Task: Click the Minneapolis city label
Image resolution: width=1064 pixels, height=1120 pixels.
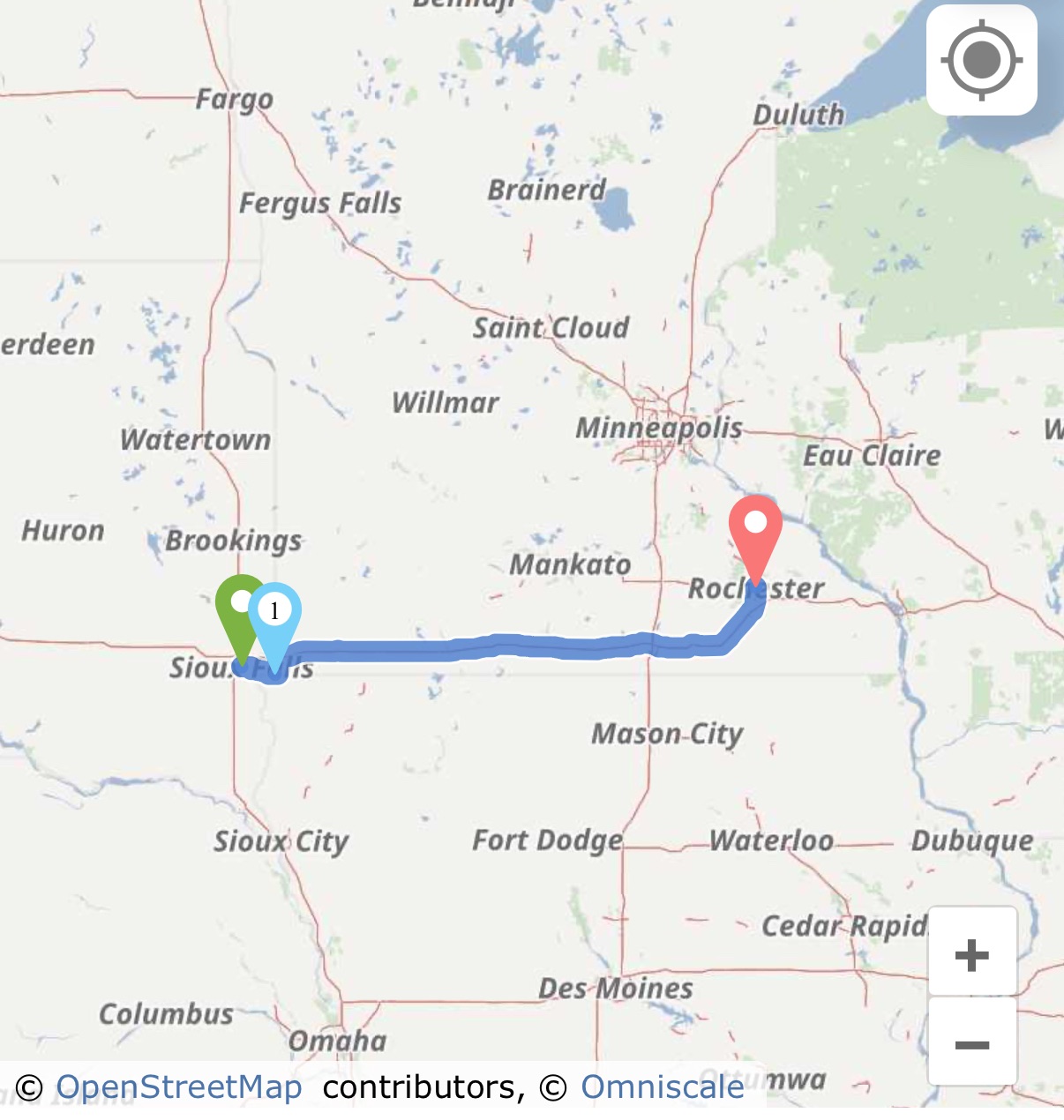Action: pos(657,429)
